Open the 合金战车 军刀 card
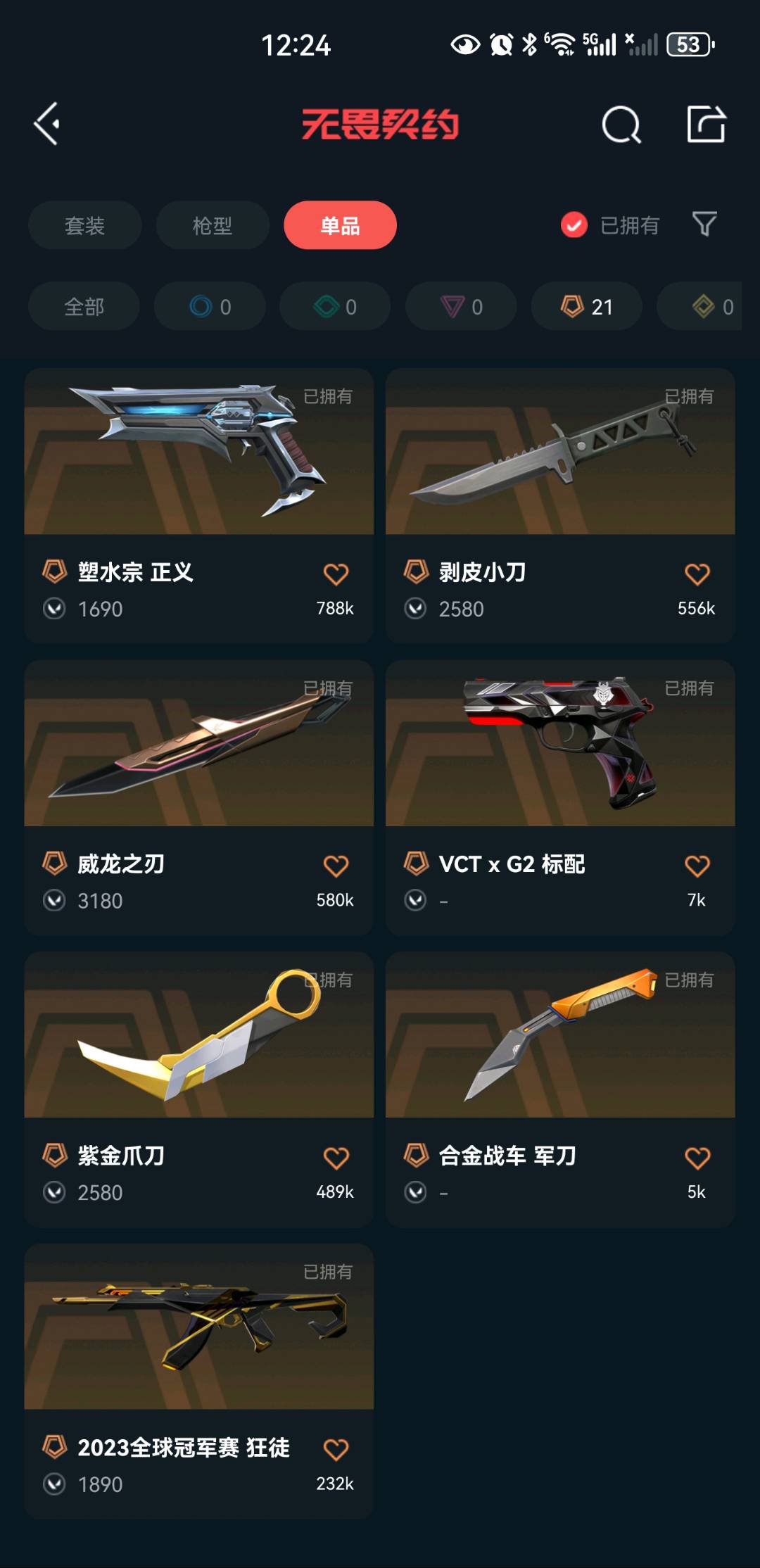The width and height of the screenshot is (760, 1568). point(560,1089)
